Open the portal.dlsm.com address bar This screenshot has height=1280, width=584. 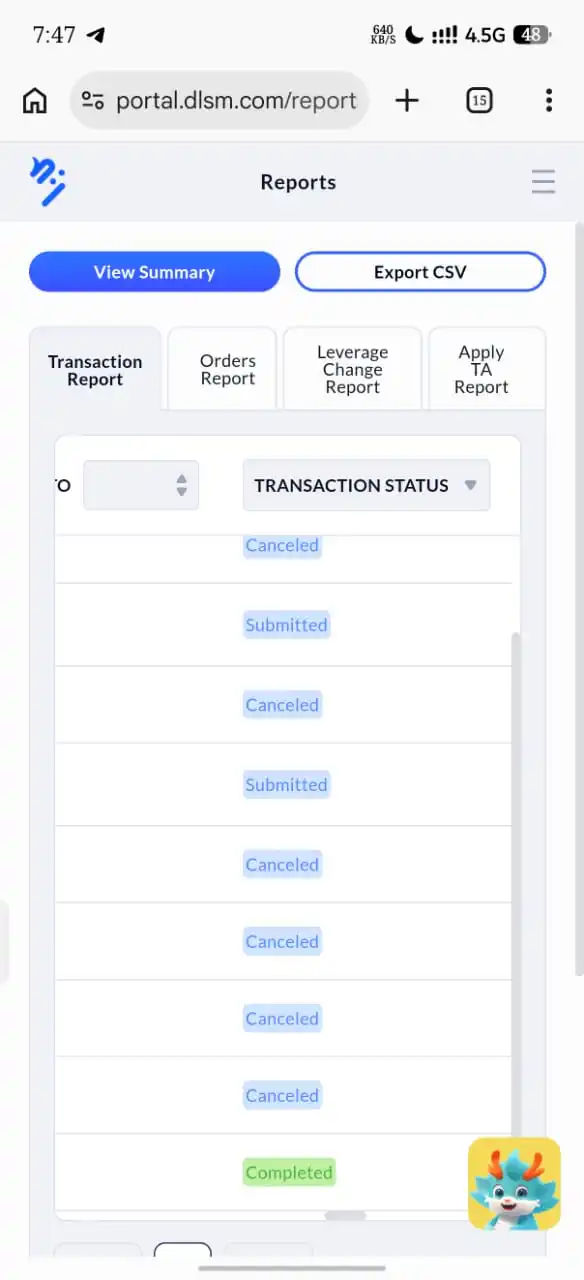click(219, 100)
